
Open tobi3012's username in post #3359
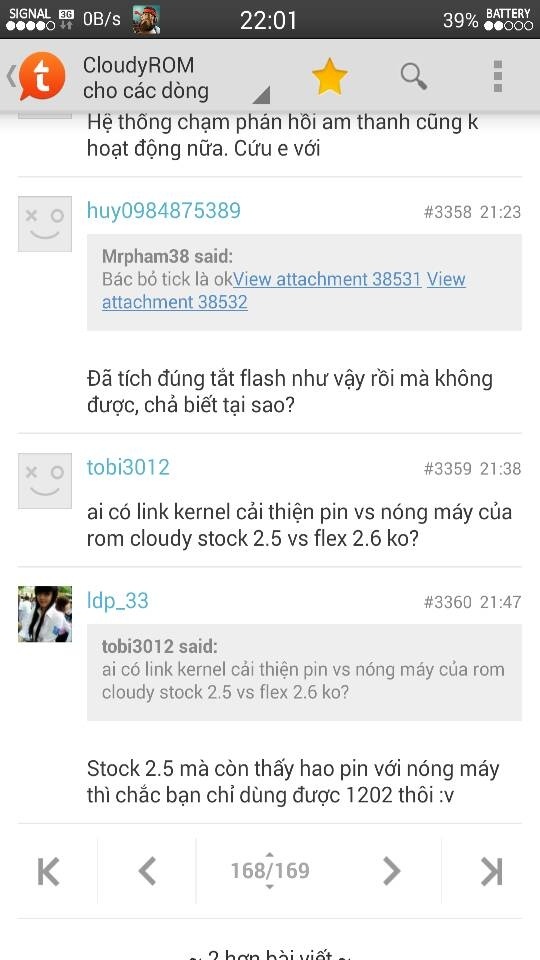[128, 467]
